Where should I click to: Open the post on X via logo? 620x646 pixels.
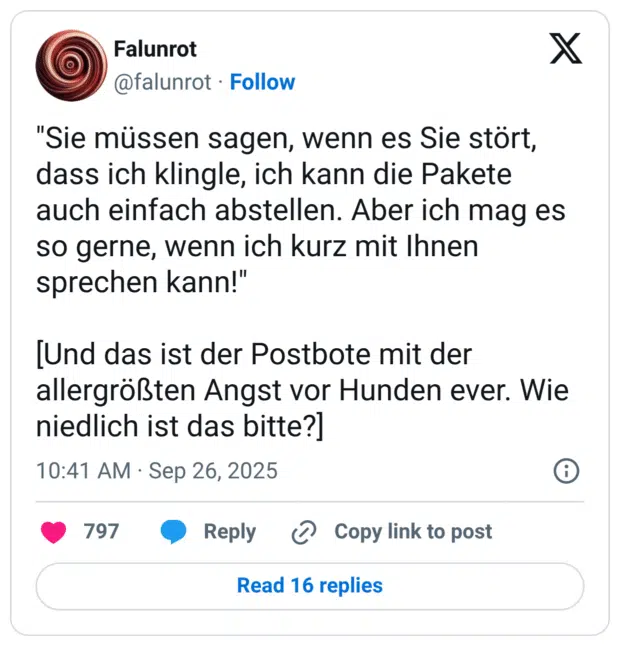pyautogui.click(x=566, y=49)
